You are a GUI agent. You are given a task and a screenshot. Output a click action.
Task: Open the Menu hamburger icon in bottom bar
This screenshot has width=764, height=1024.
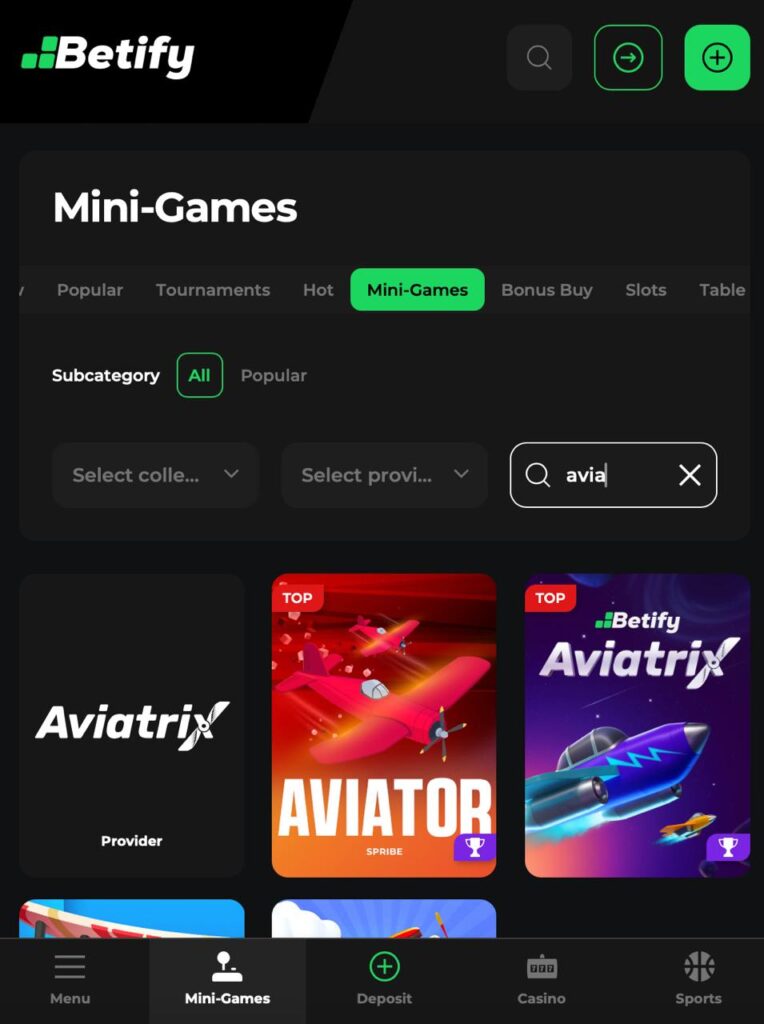pyautogui.click(x=69, y=966)
